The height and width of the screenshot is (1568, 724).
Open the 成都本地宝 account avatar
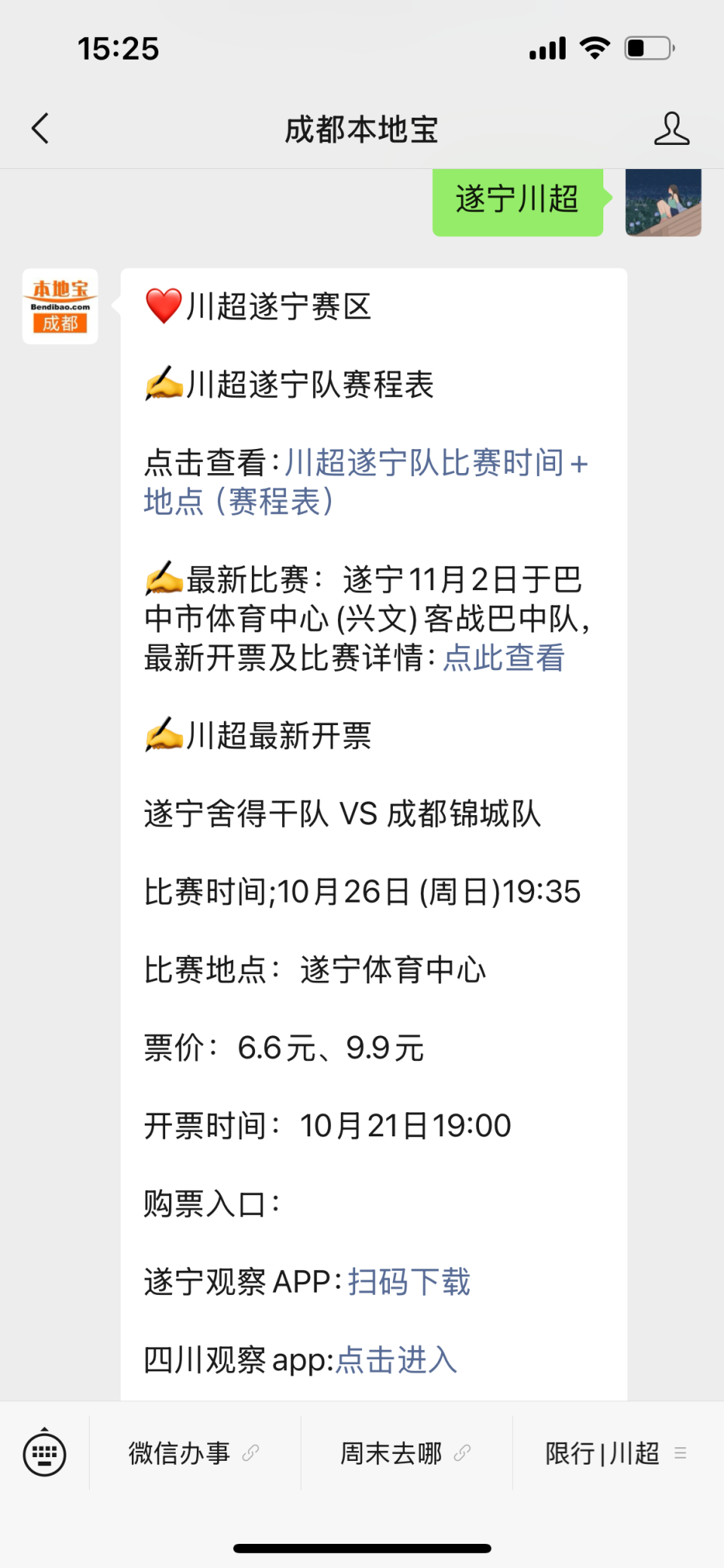coord(60,306)
